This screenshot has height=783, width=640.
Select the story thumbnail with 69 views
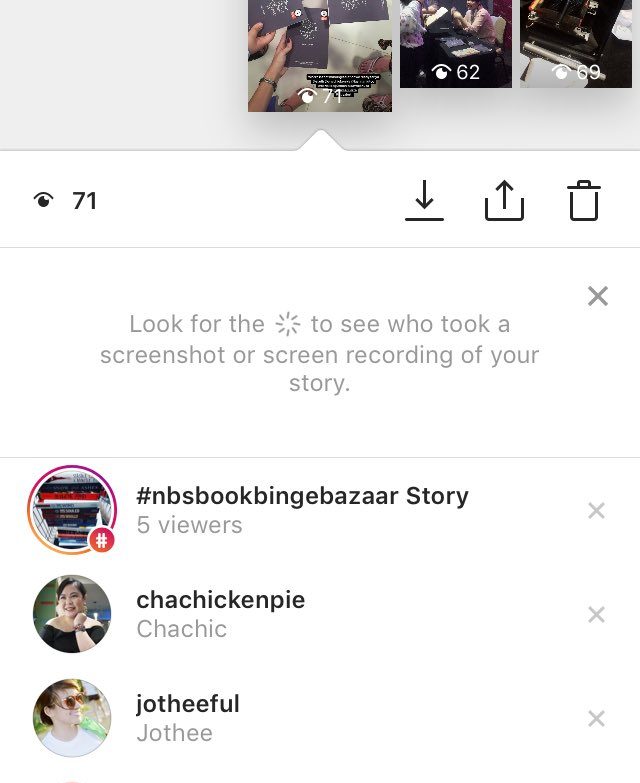pyautogui.click(x=575, y=42)
